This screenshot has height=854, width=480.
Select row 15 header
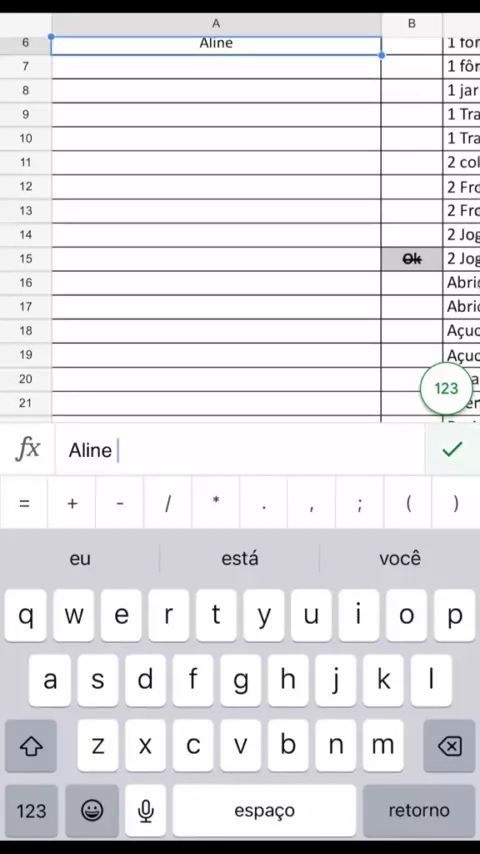click(26, 259)
